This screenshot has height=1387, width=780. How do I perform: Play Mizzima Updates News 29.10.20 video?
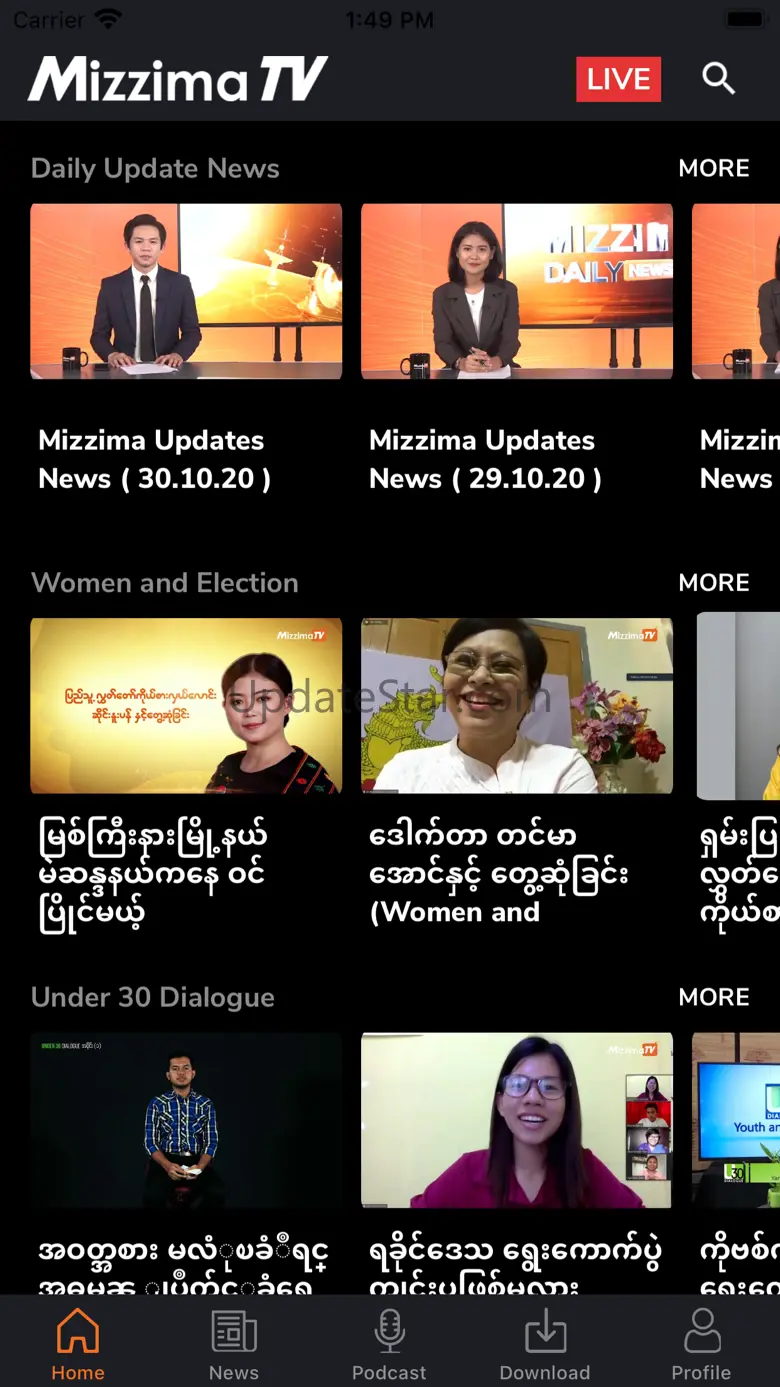pyautogui.click(x=517, y=291)
